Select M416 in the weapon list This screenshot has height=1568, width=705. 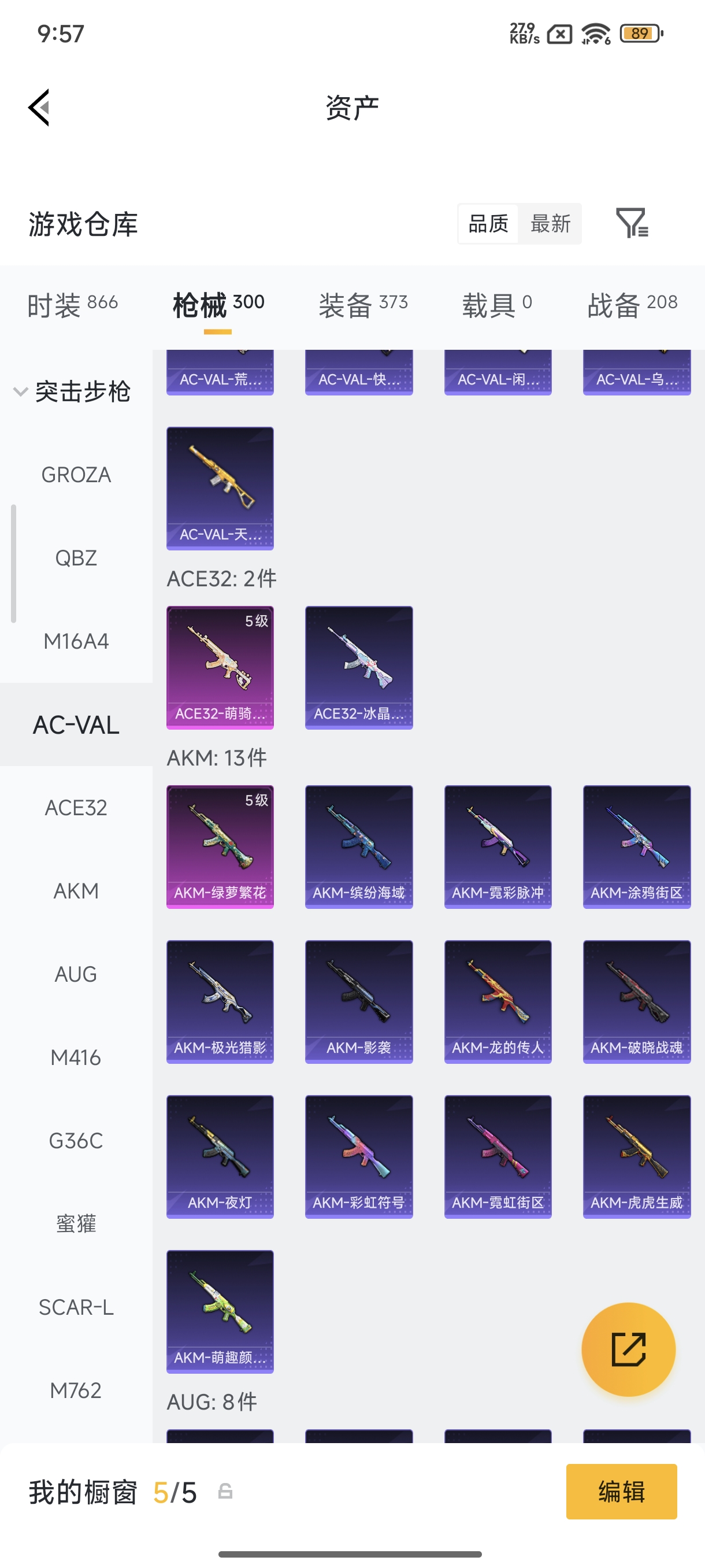point(76,1058)
